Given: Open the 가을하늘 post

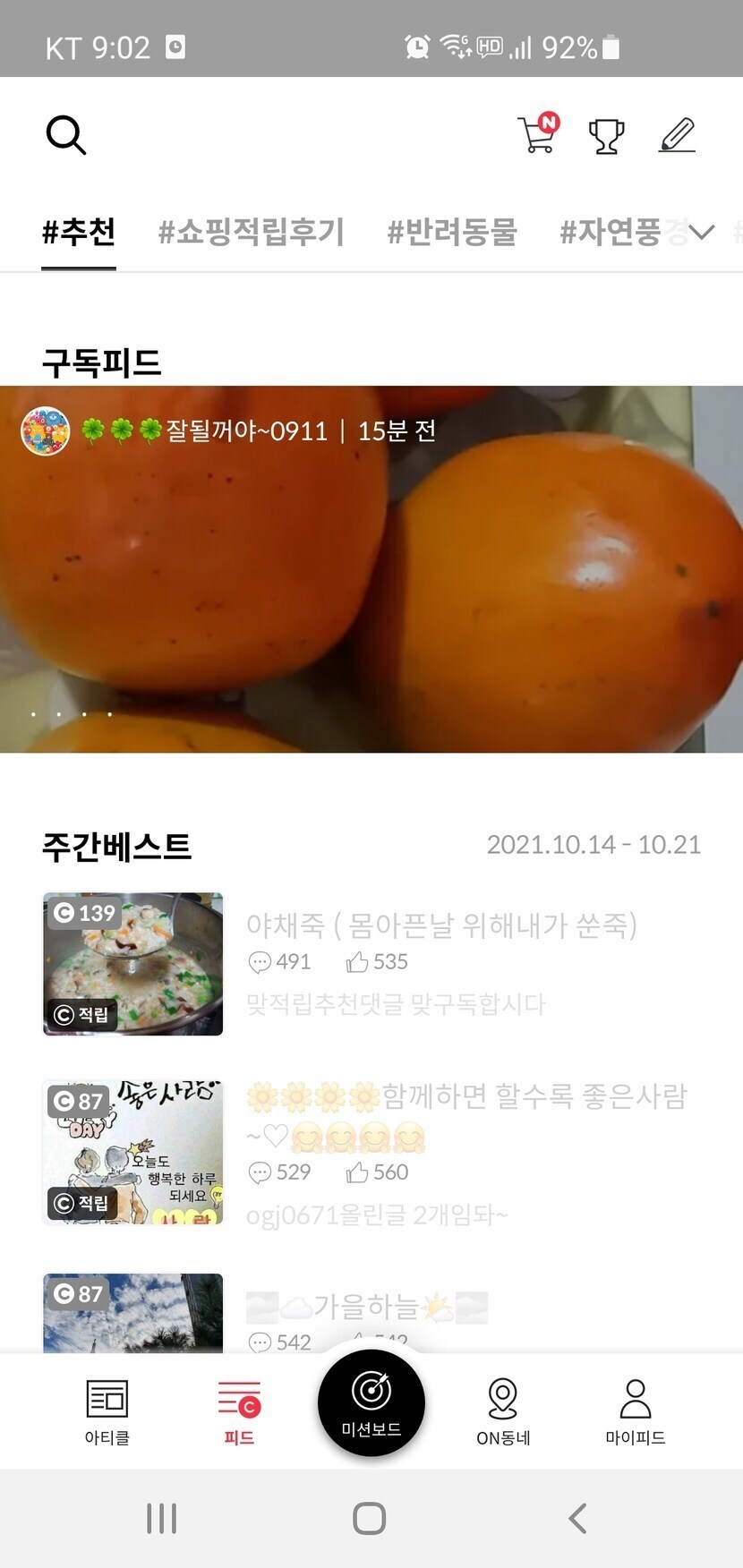Looking at the screenshot, I should click(x=367, y=1308).
